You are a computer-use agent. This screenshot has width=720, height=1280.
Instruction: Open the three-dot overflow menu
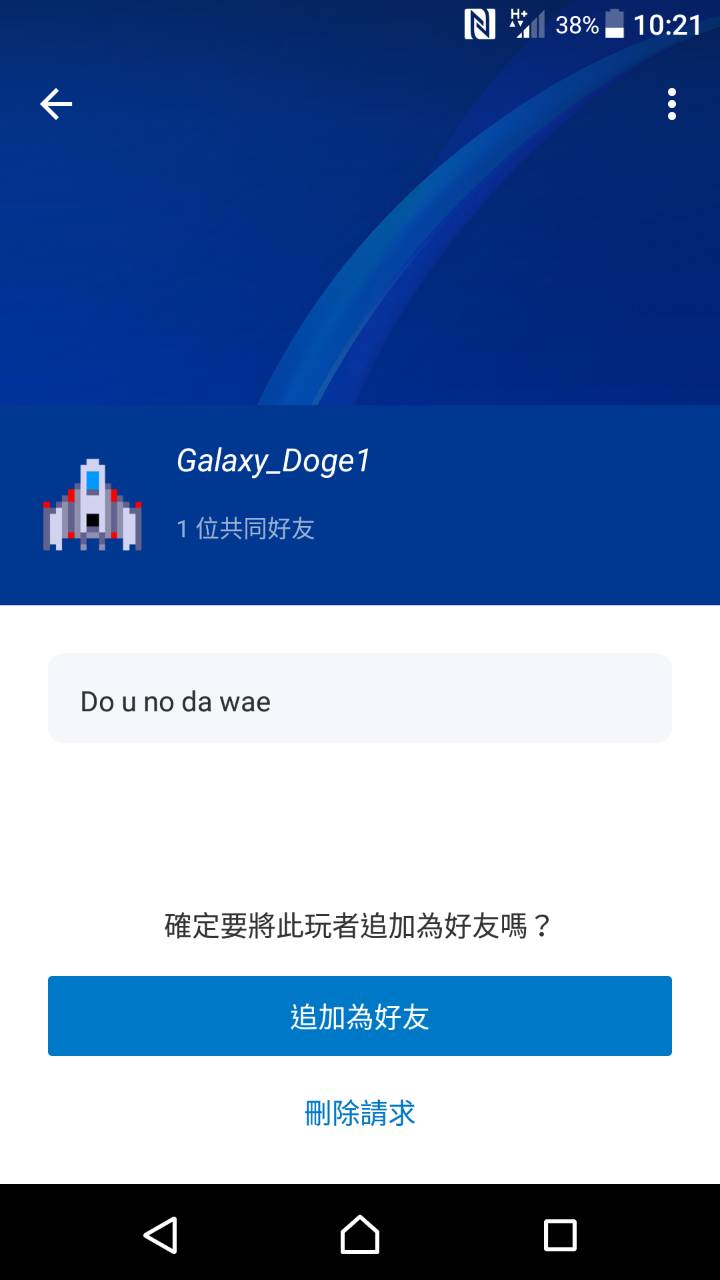coord(671,104)
